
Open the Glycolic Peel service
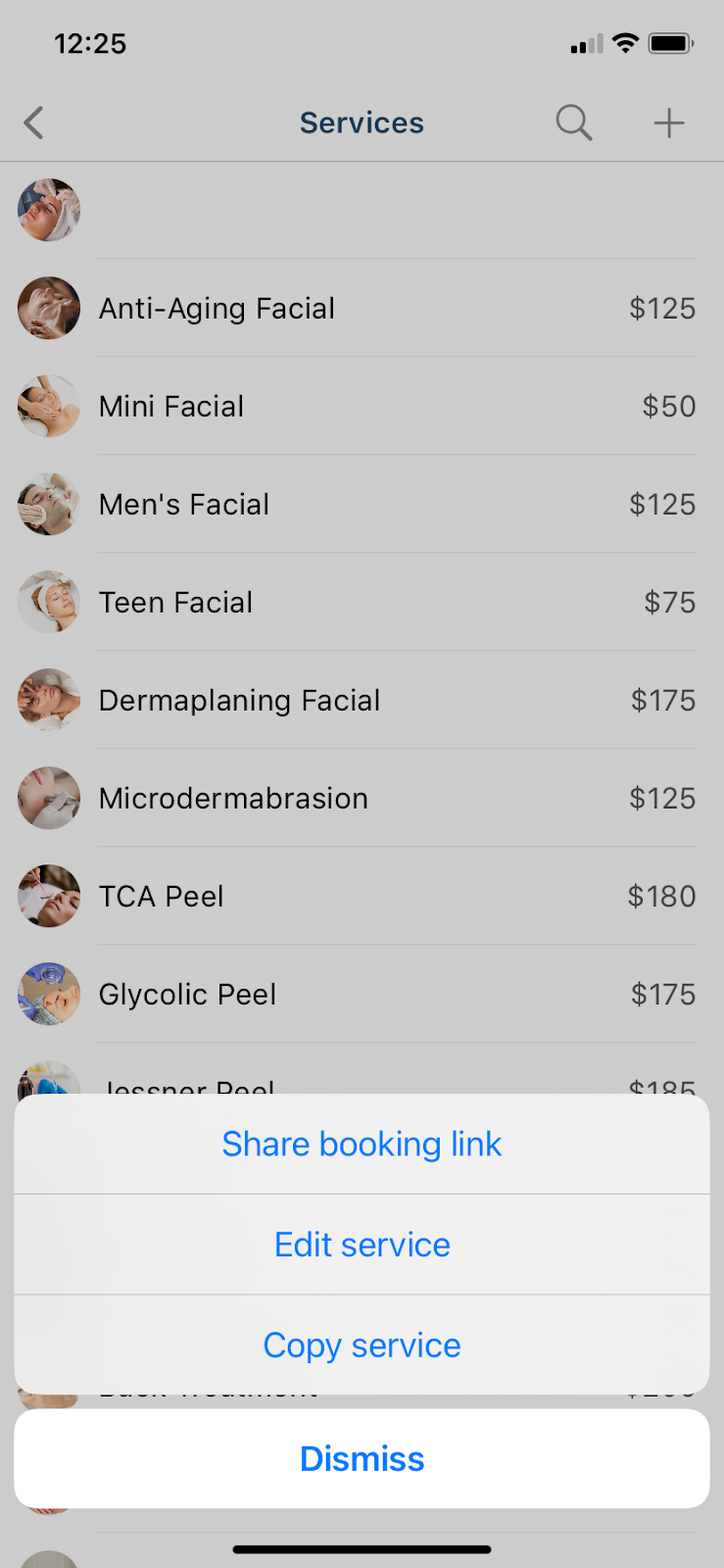pos(362,994)
